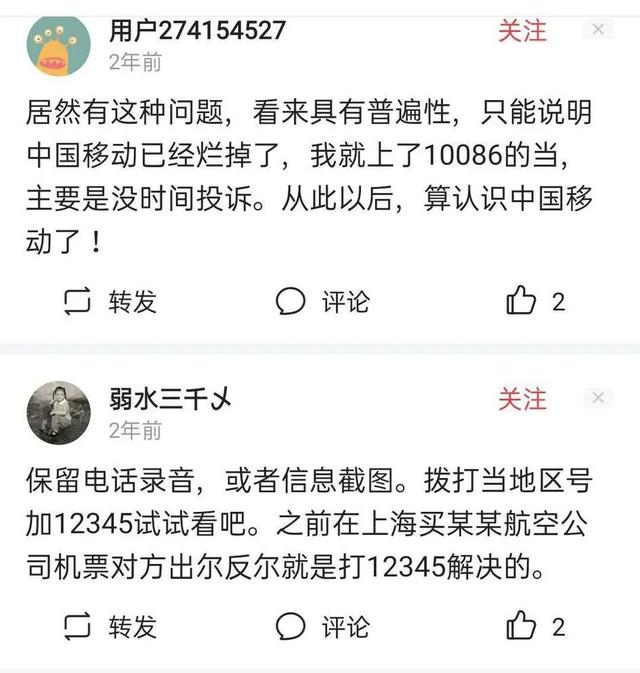Dismiss the comment by 弱水三千乂
The height and width of the screenshot is (673, 640).
point(597,398)
